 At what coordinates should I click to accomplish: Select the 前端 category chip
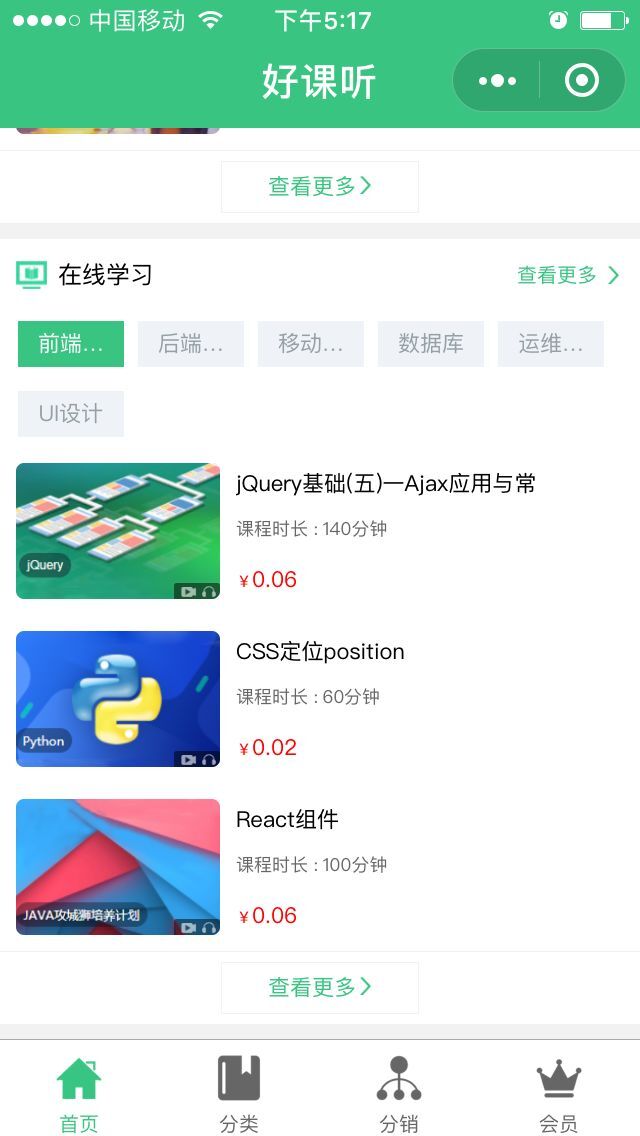tap(71, 344)
